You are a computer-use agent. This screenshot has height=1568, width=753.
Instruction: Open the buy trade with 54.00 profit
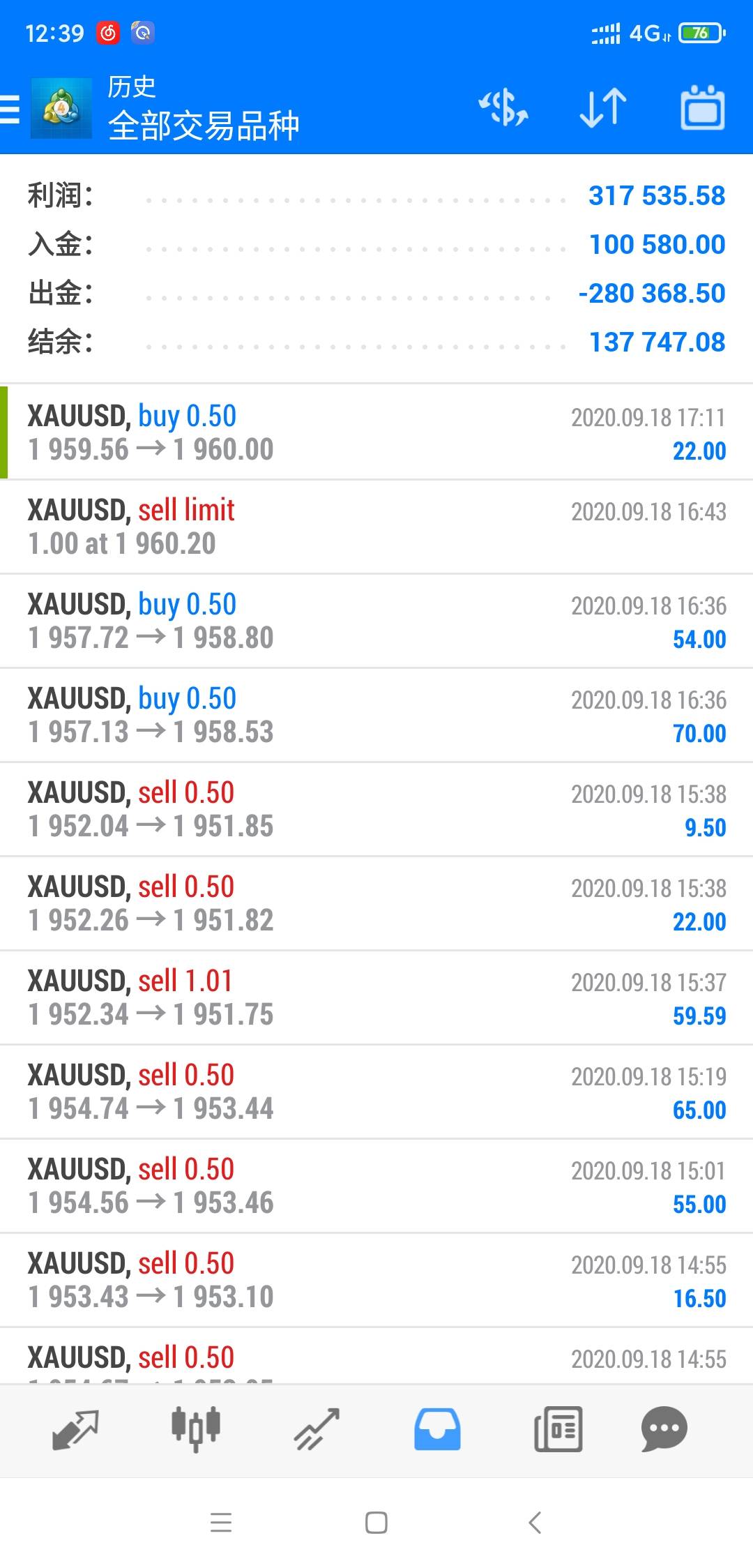coord(376,621)
